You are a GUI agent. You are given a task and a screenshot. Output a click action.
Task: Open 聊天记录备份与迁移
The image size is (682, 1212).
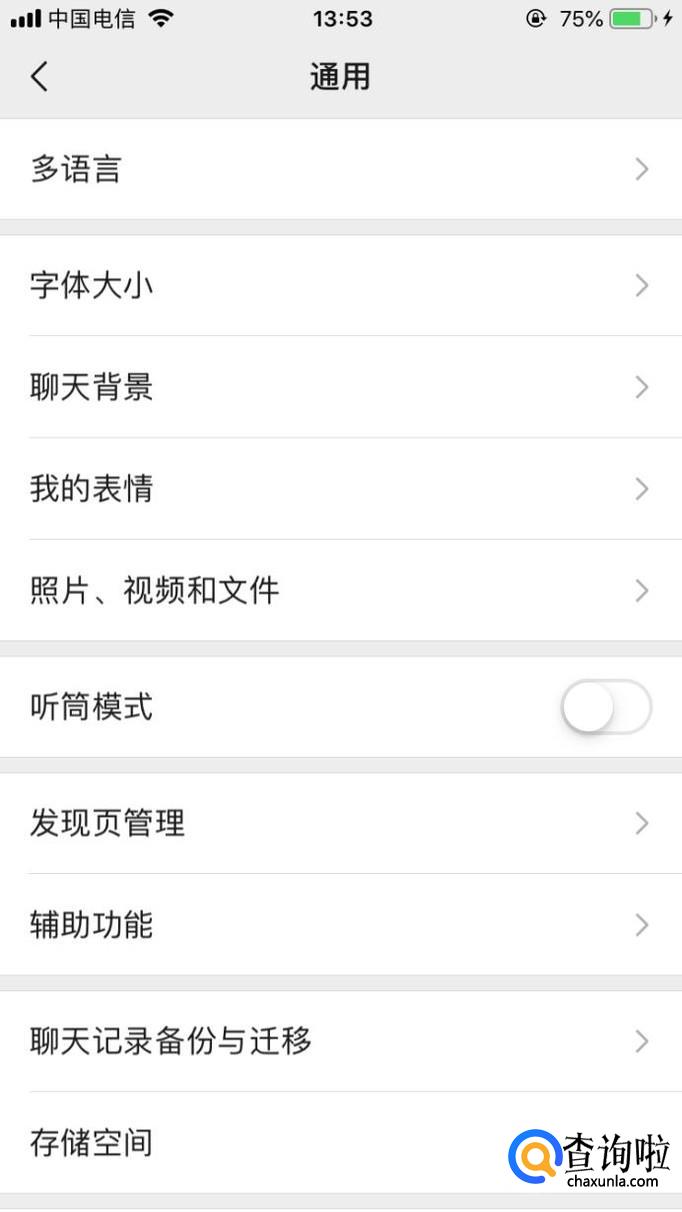(340, 1041)
